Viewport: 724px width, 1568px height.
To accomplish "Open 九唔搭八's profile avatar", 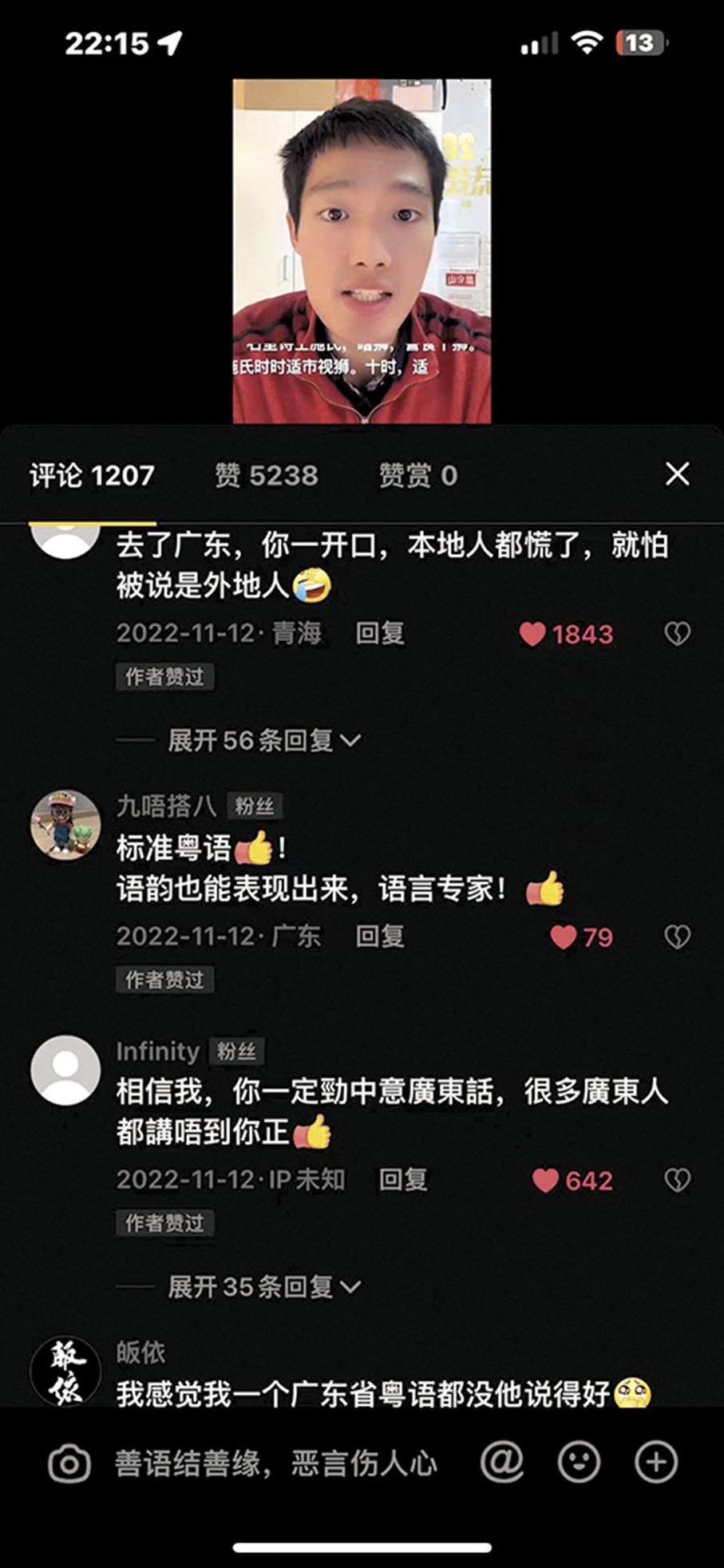I will coord(65,825).
